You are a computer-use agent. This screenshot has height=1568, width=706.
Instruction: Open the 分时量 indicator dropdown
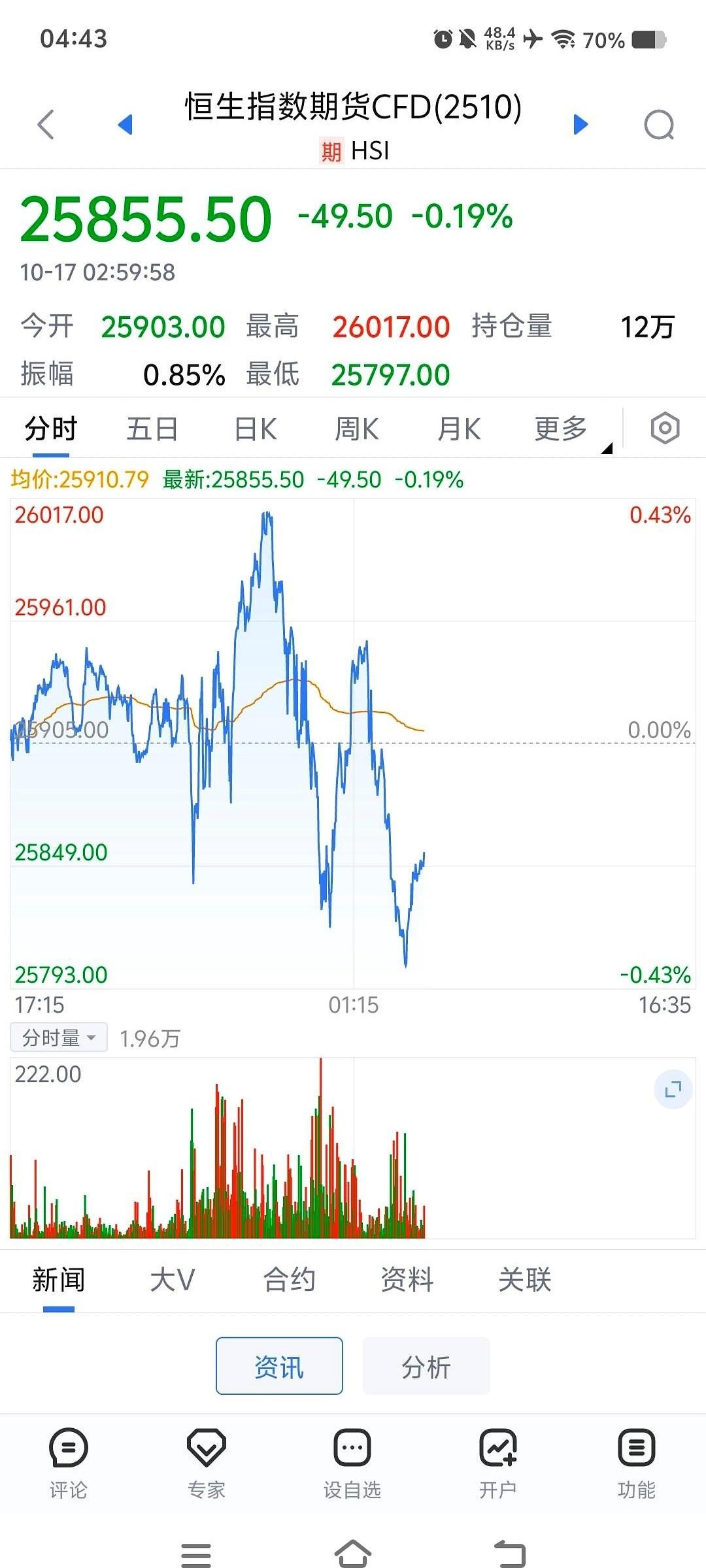click(x=59, y=1037)
